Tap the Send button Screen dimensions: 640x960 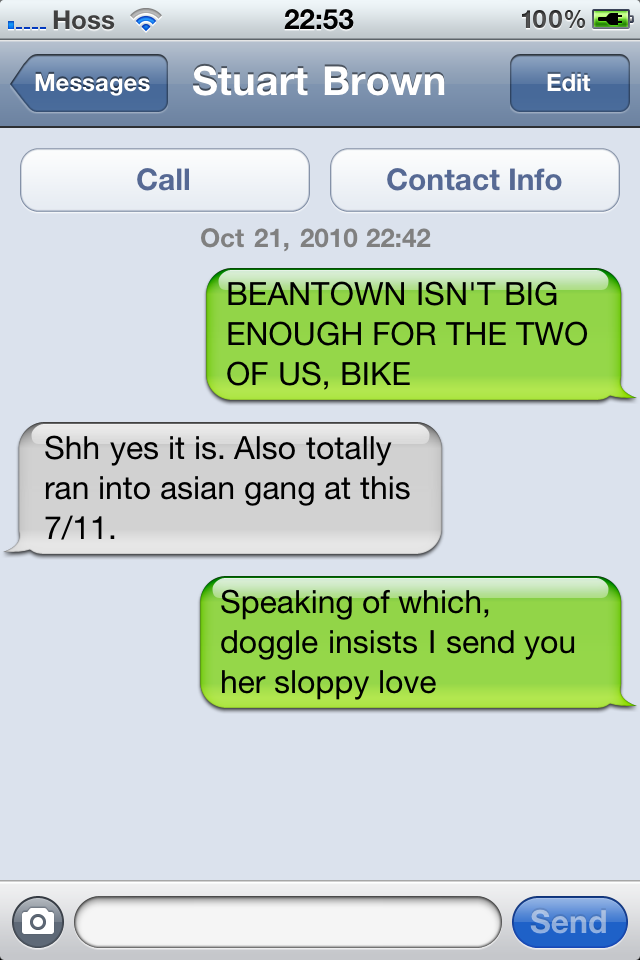(568, 921)
